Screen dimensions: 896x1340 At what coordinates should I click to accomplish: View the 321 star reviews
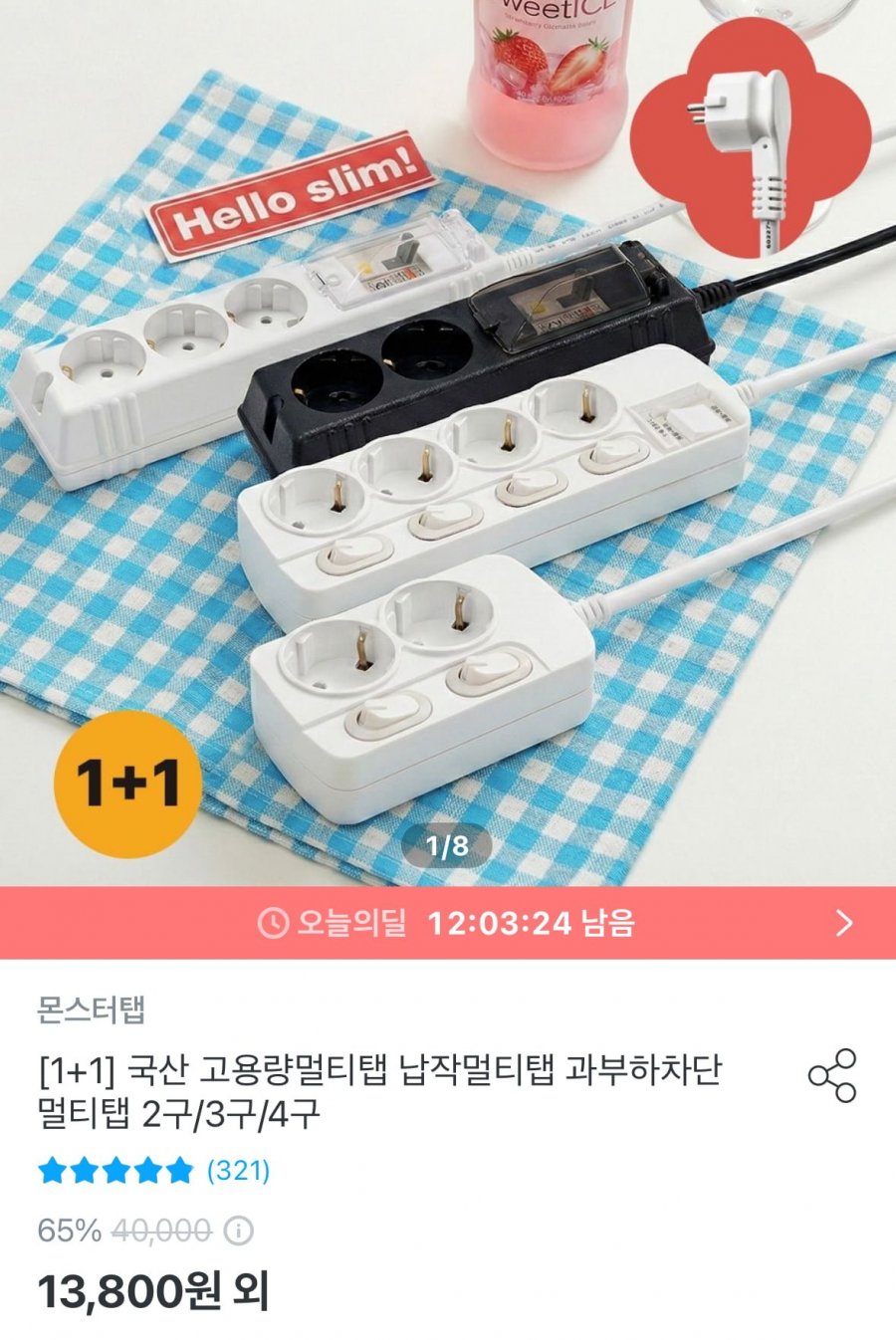(238, 1170)
